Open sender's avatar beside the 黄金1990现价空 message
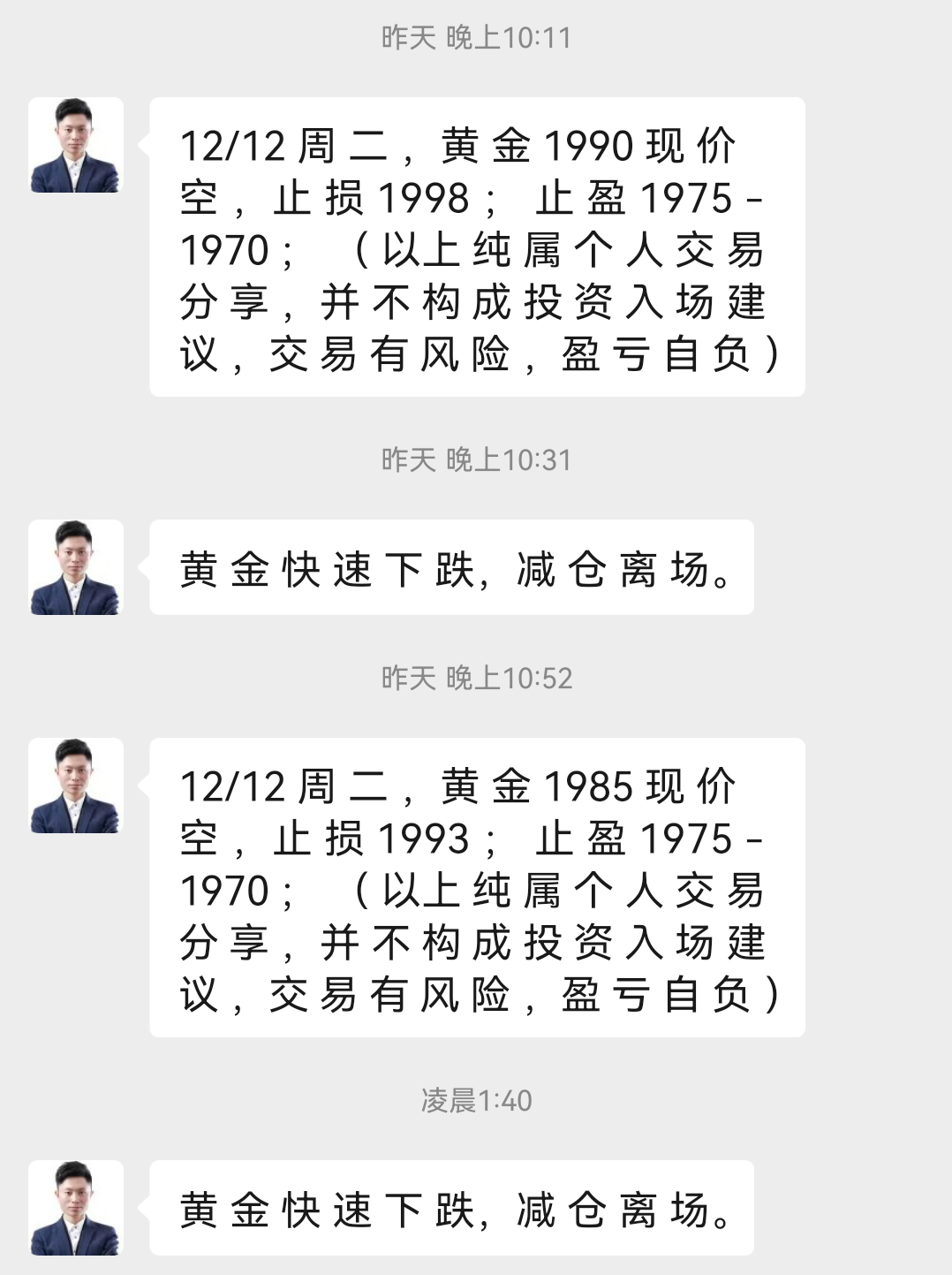Viewport: 952px width, 1275px height. (x=76, y=145)
